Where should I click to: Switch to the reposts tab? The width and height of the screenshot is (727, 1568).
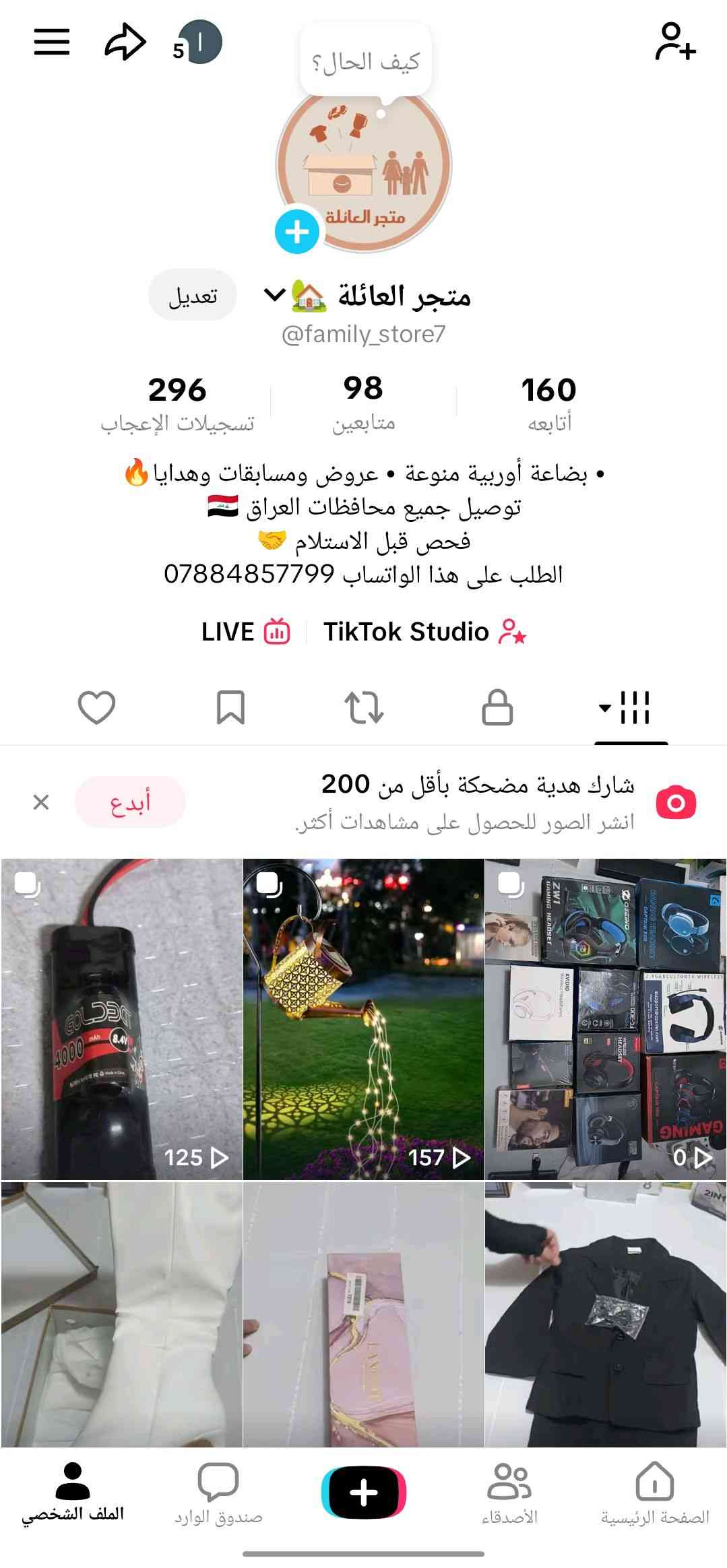(364, 708)
